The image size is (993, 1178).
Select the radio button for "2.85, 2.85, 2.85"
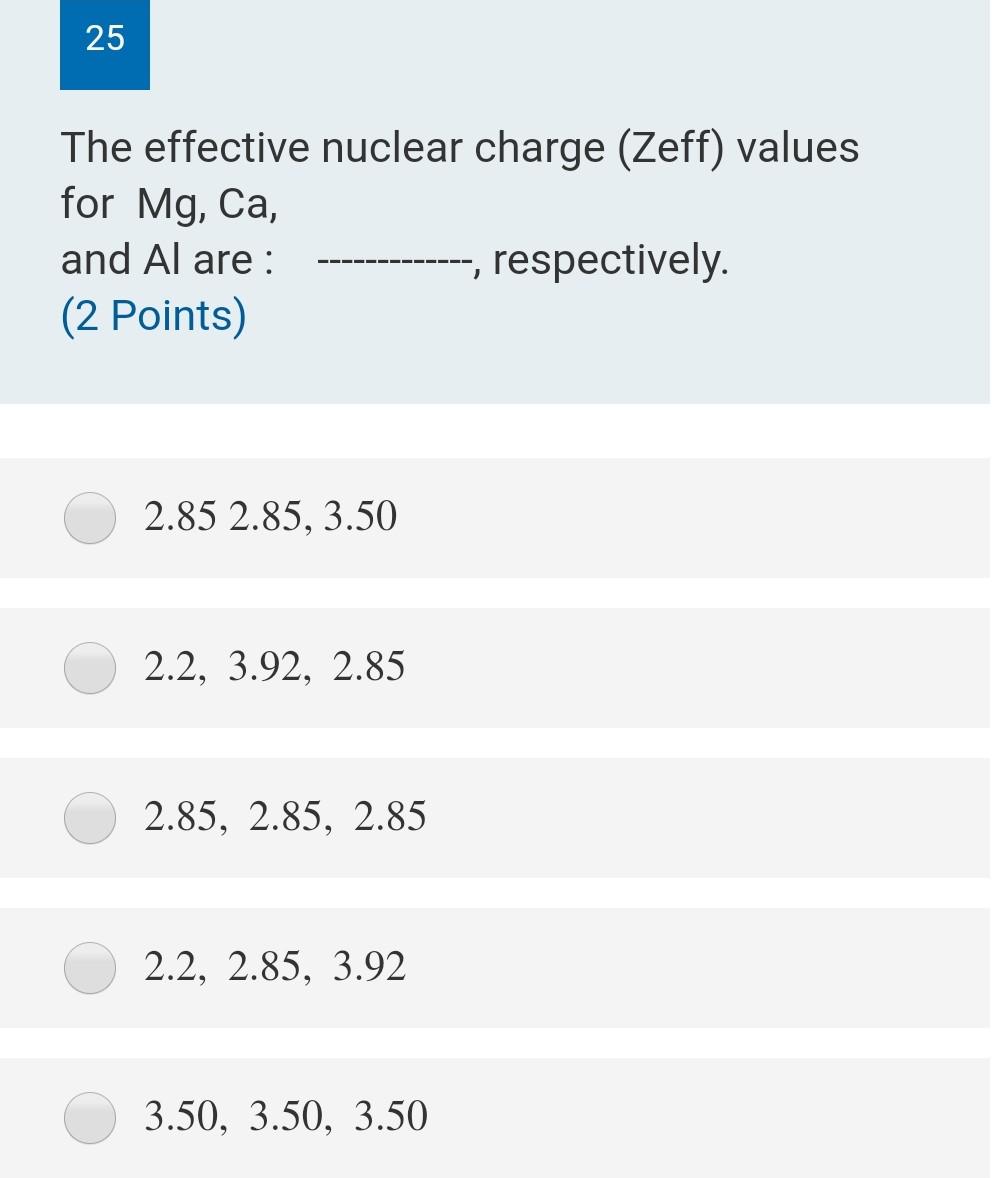coord(89,817)
